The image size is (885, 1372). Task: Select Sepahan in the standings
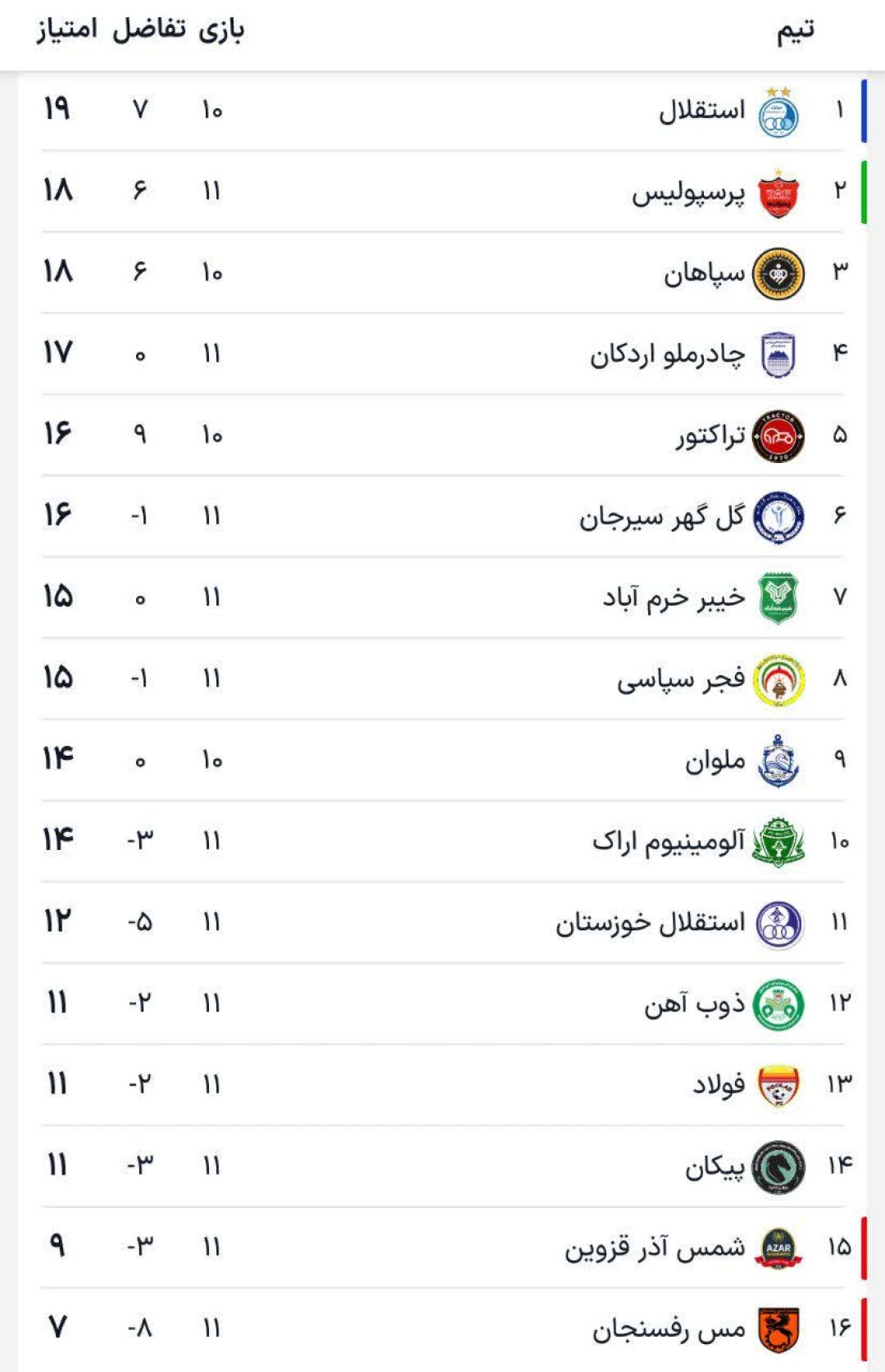[703, 273]
